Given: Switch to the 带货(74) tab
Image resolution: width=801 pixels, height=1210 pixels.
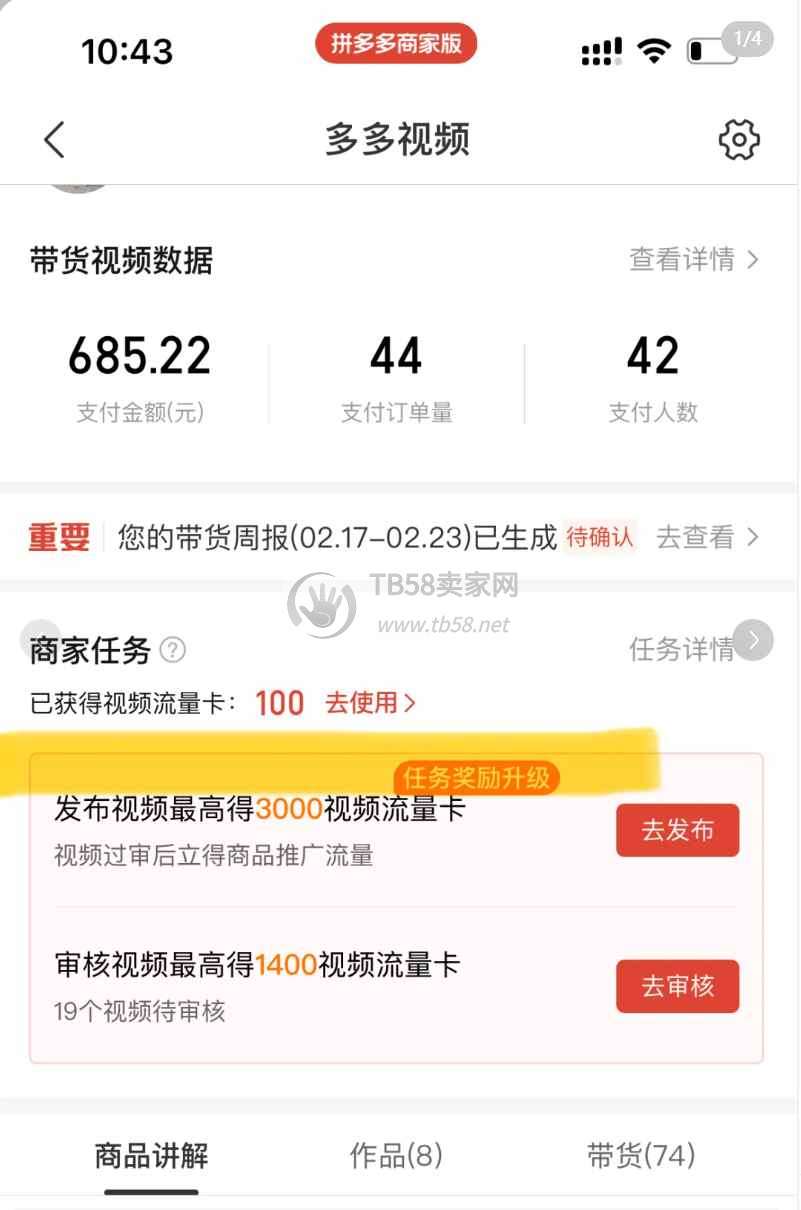Looking at the screenshot, I should point(641,1156).
